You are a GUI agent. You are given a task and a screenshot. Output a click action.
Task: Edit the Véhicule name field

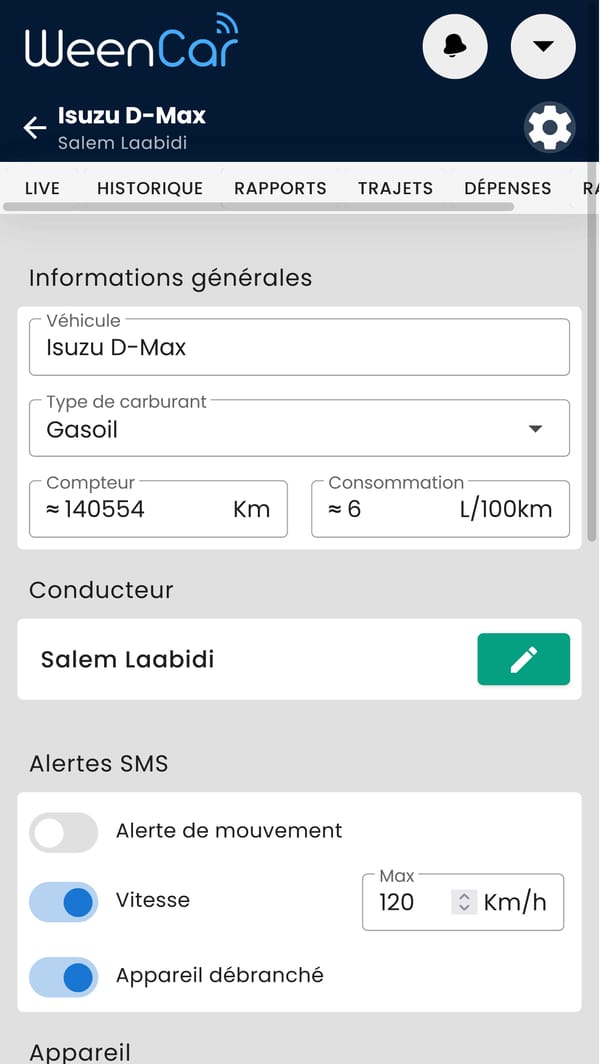[x=299, y=348]
